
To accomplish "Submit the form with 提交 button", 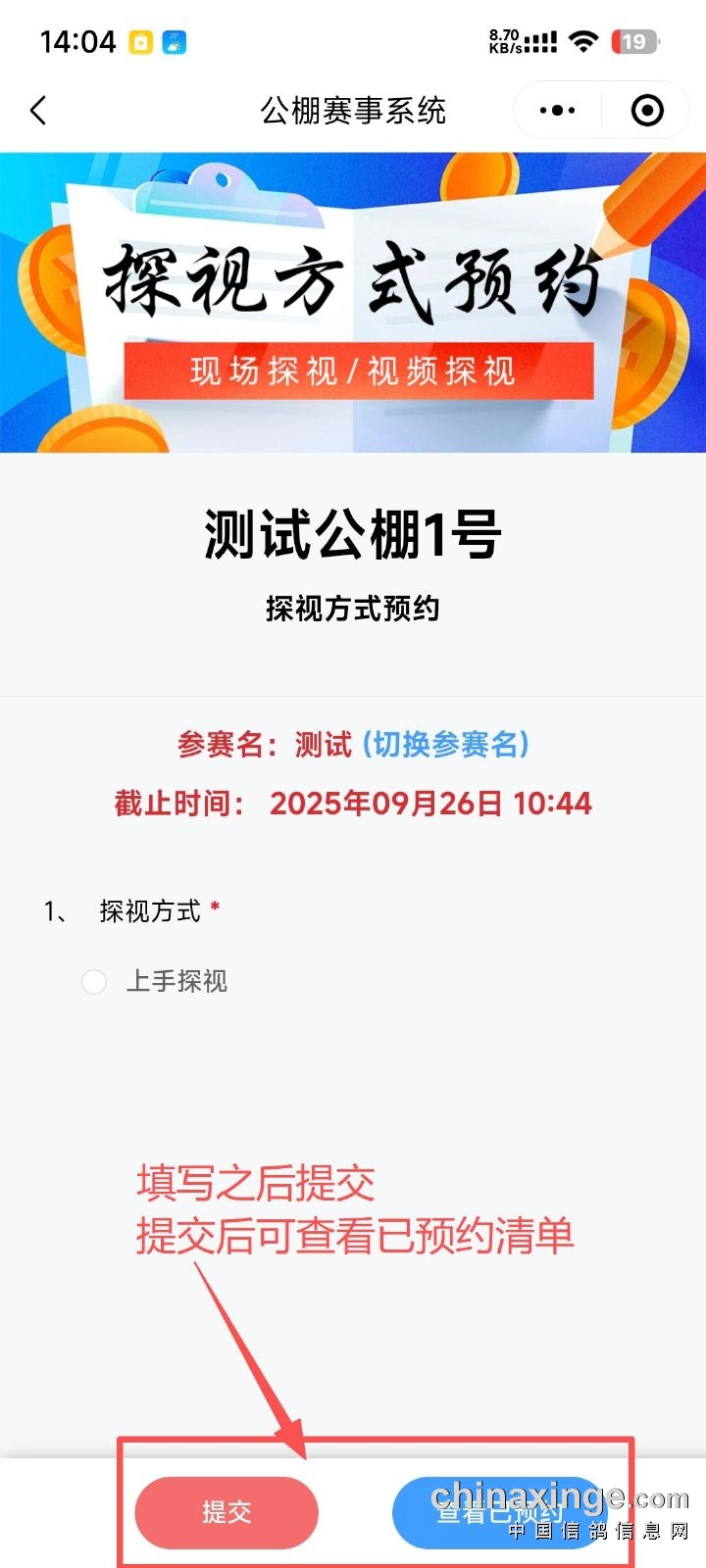I will click(x=227, y=1512).
